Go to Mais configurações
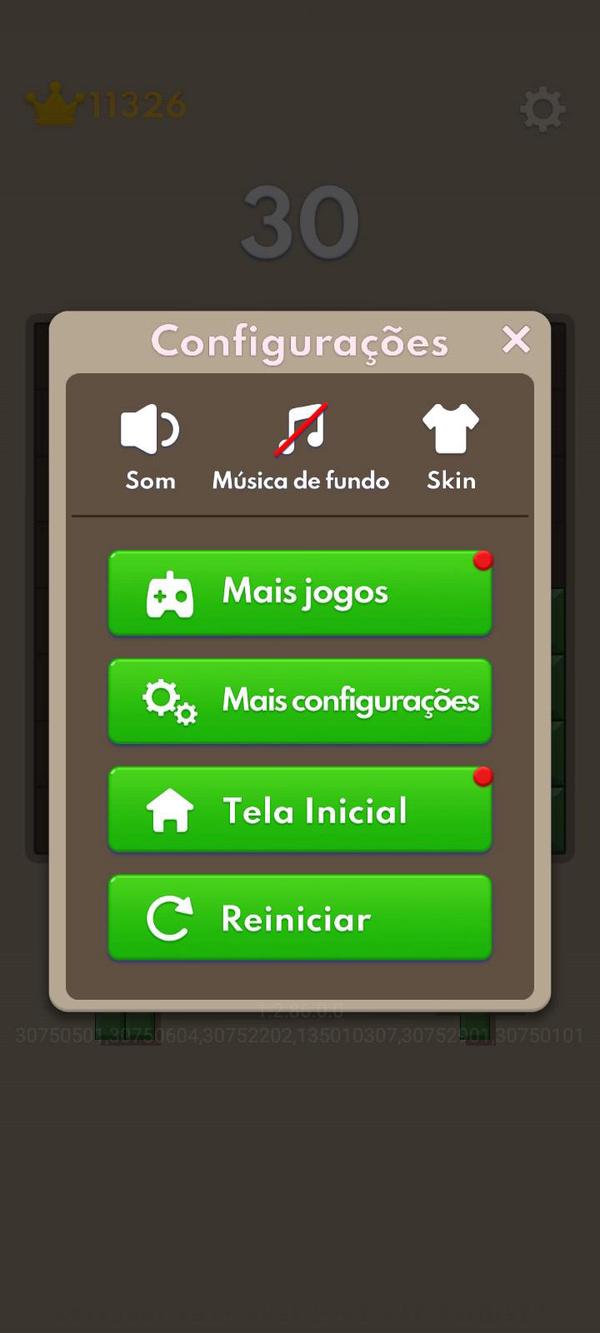Image resolution: width=600 pixels, height=1333 pixels. tap(300, 701)
